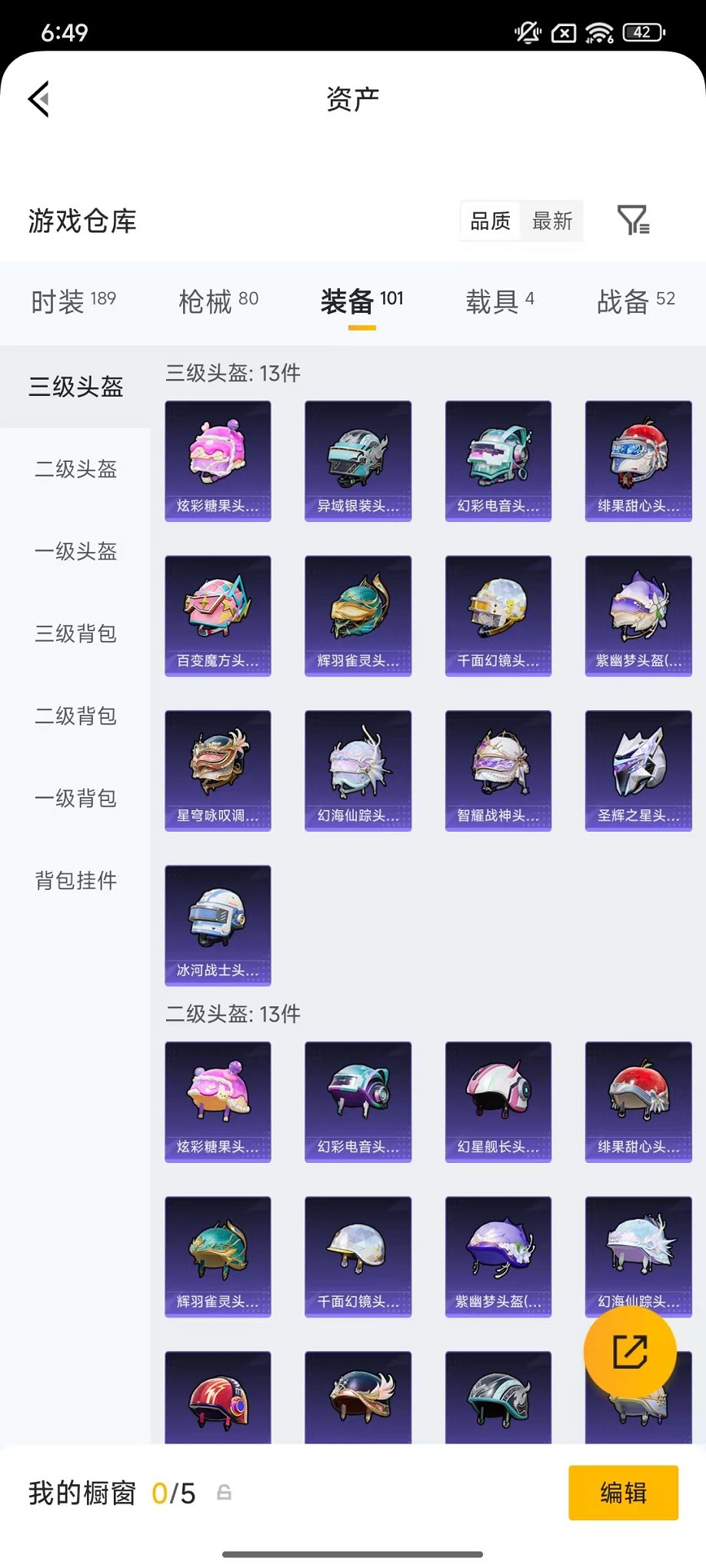This screenshot has height=1568, width=706.
Task: Open the 载具 tab
Action: (499, 301)
